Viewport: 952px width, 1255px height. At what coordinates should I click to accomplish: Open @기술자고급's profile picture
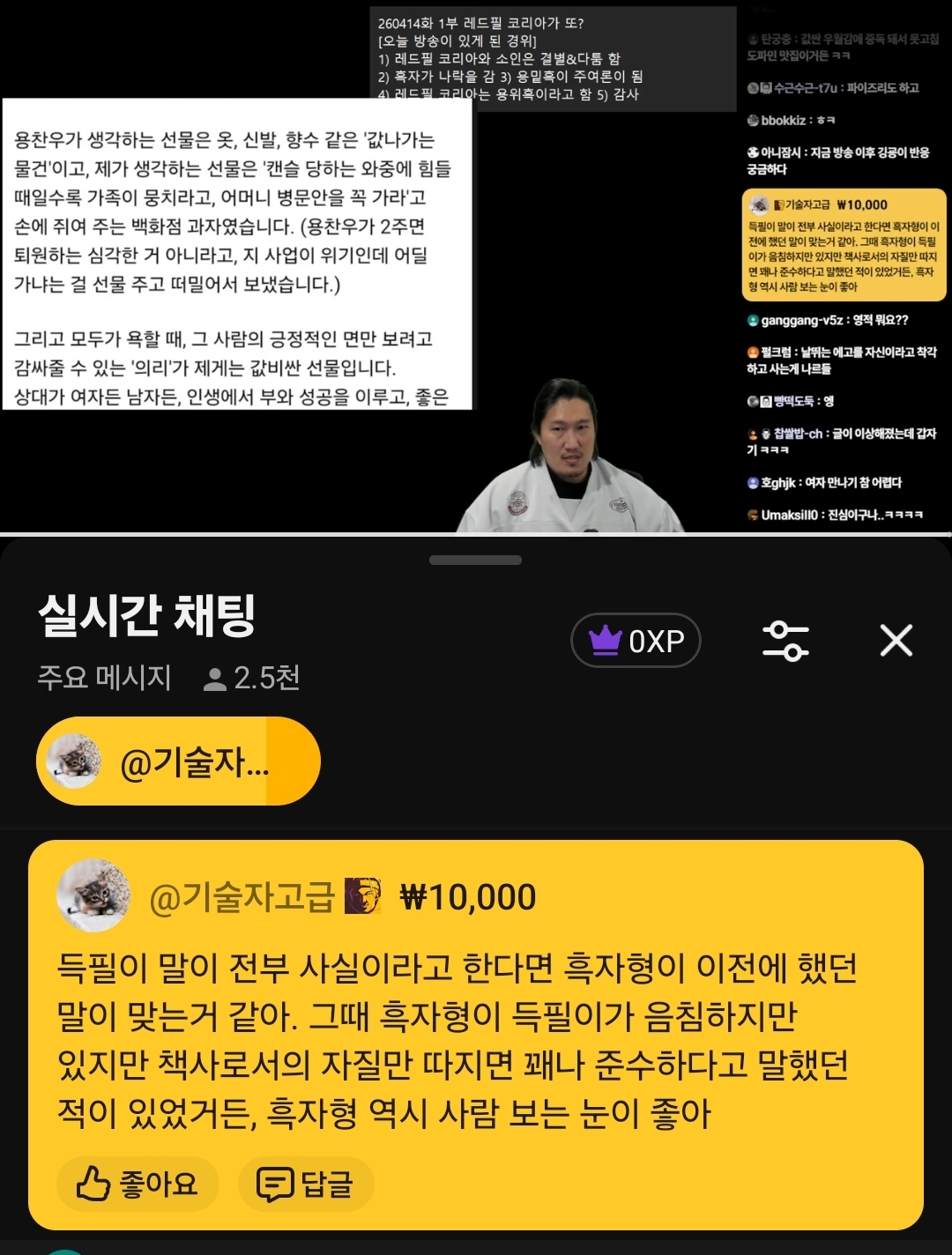93,895
